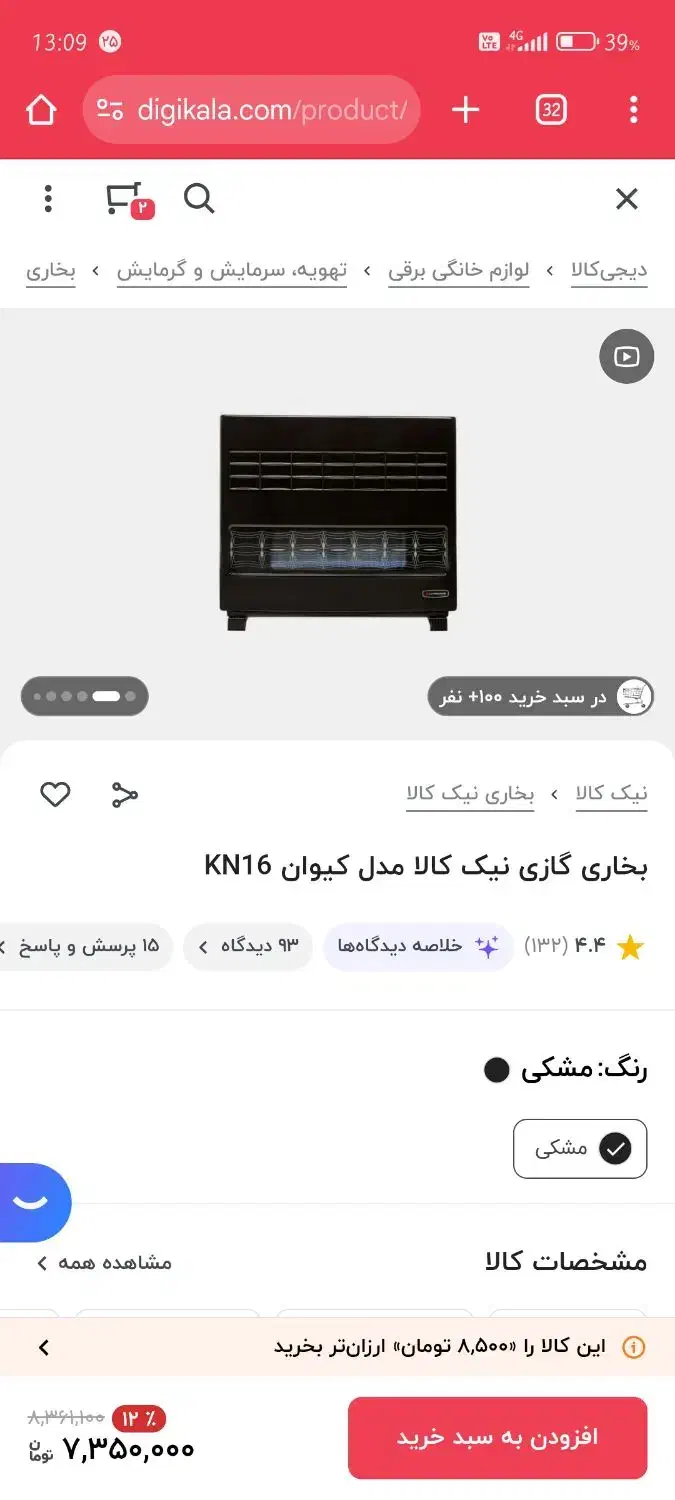Open خلاصه دیدگاه‌ها review summary
The image size is (675, 1500).
(x=418, y=946)
